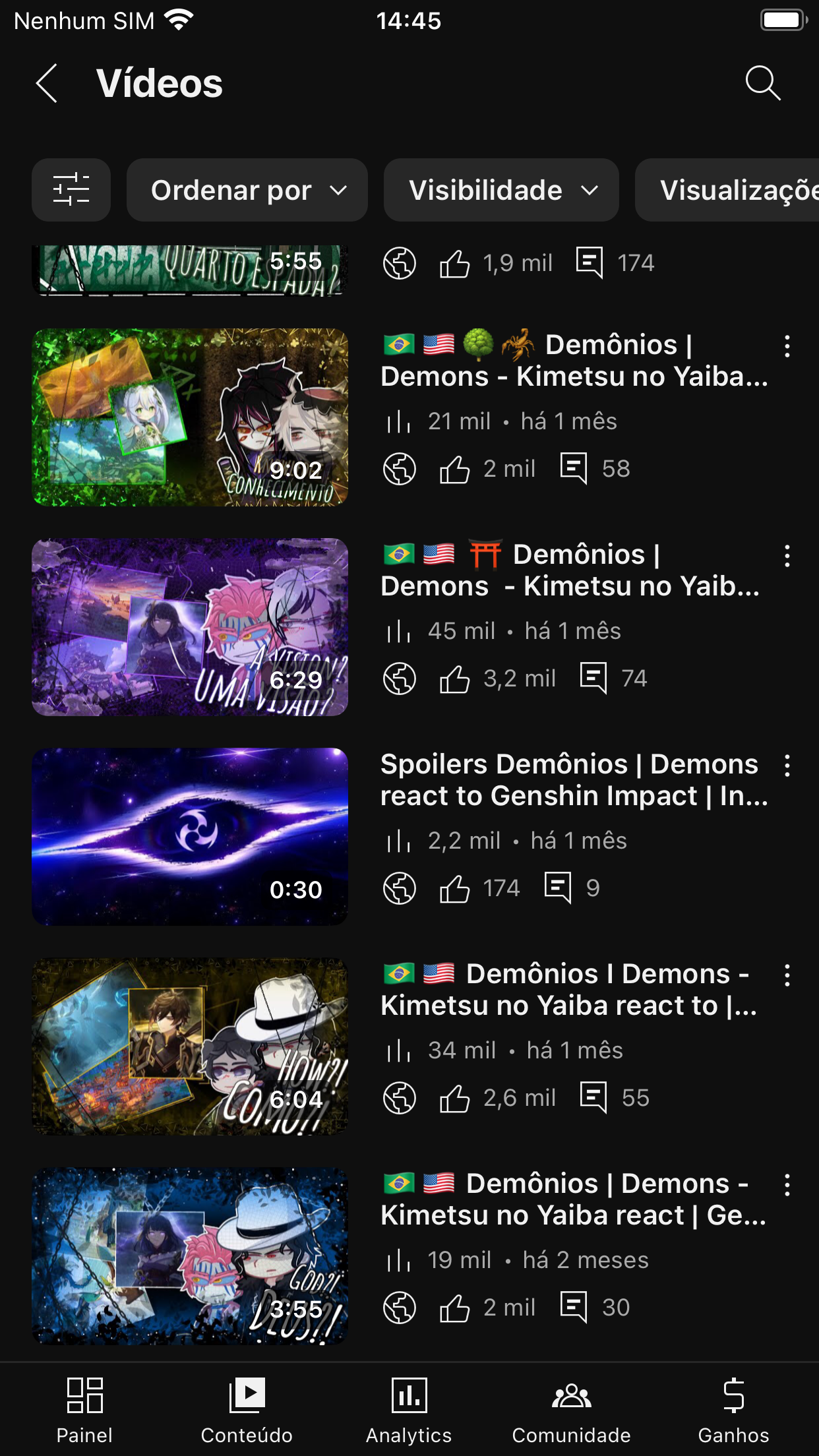Open options for the 19 mil views video
Image resolution: width=819 pixels, height=1456 pixels.
[787, 1185]
